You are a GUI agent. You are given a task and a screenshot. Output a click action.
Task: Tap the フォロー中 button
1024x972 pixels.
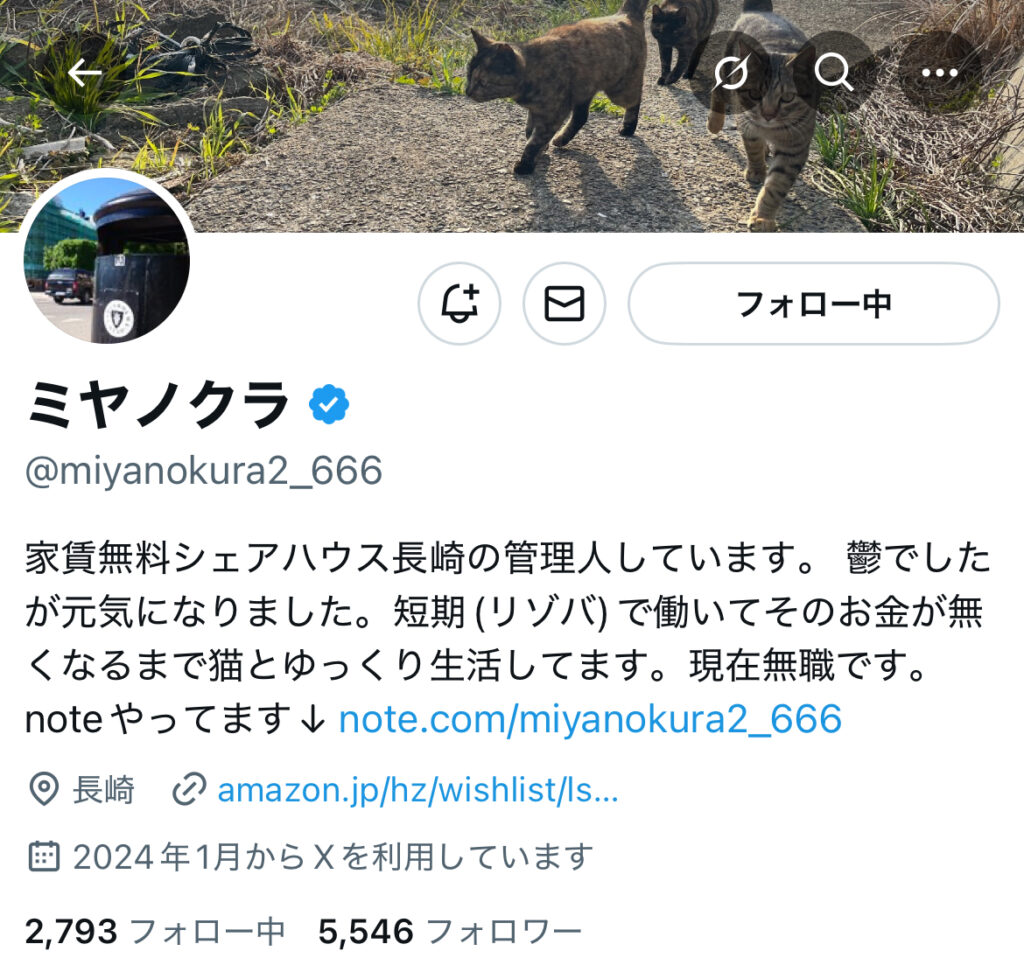click(813, 304)
